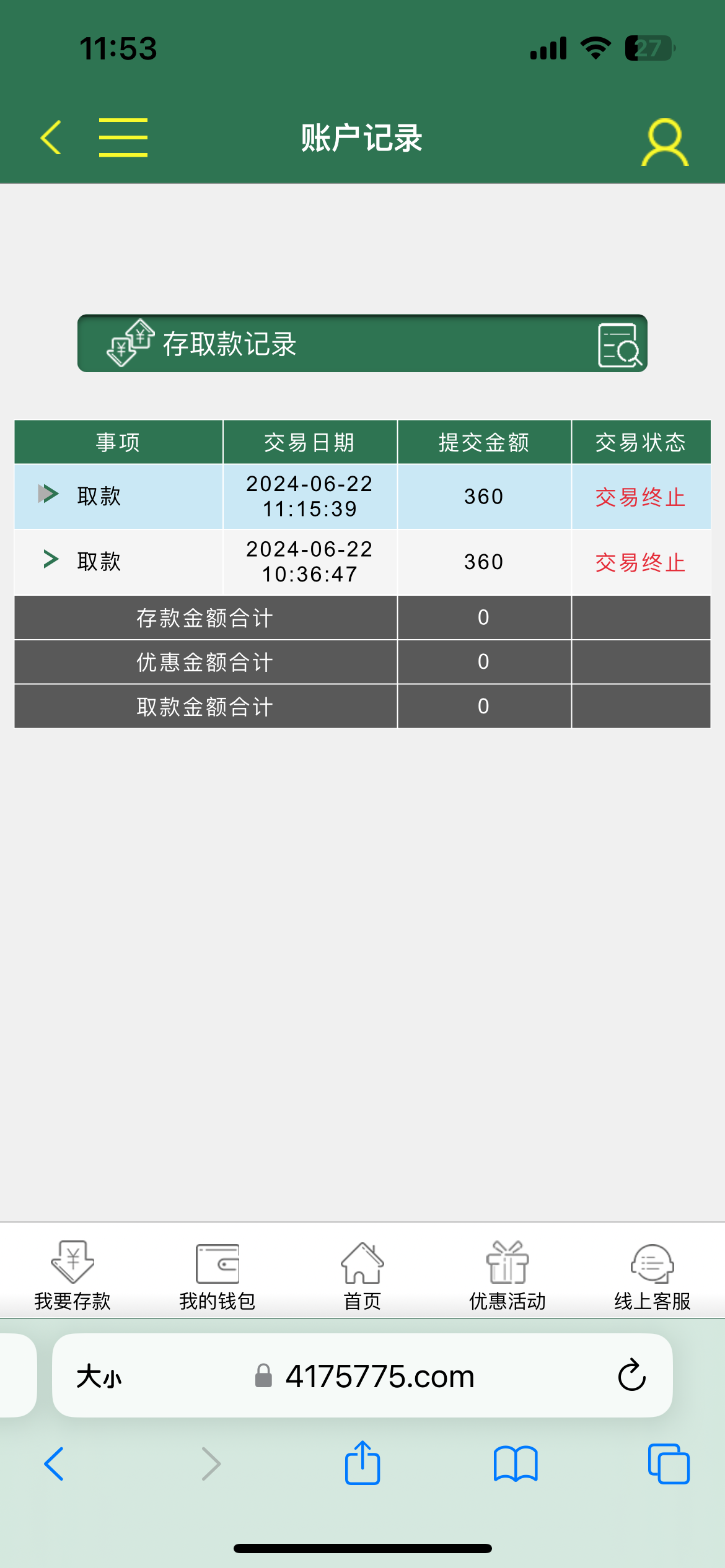
Task: Expand the 取款 record from 10:36:47
Action: [x=50, y=560]
